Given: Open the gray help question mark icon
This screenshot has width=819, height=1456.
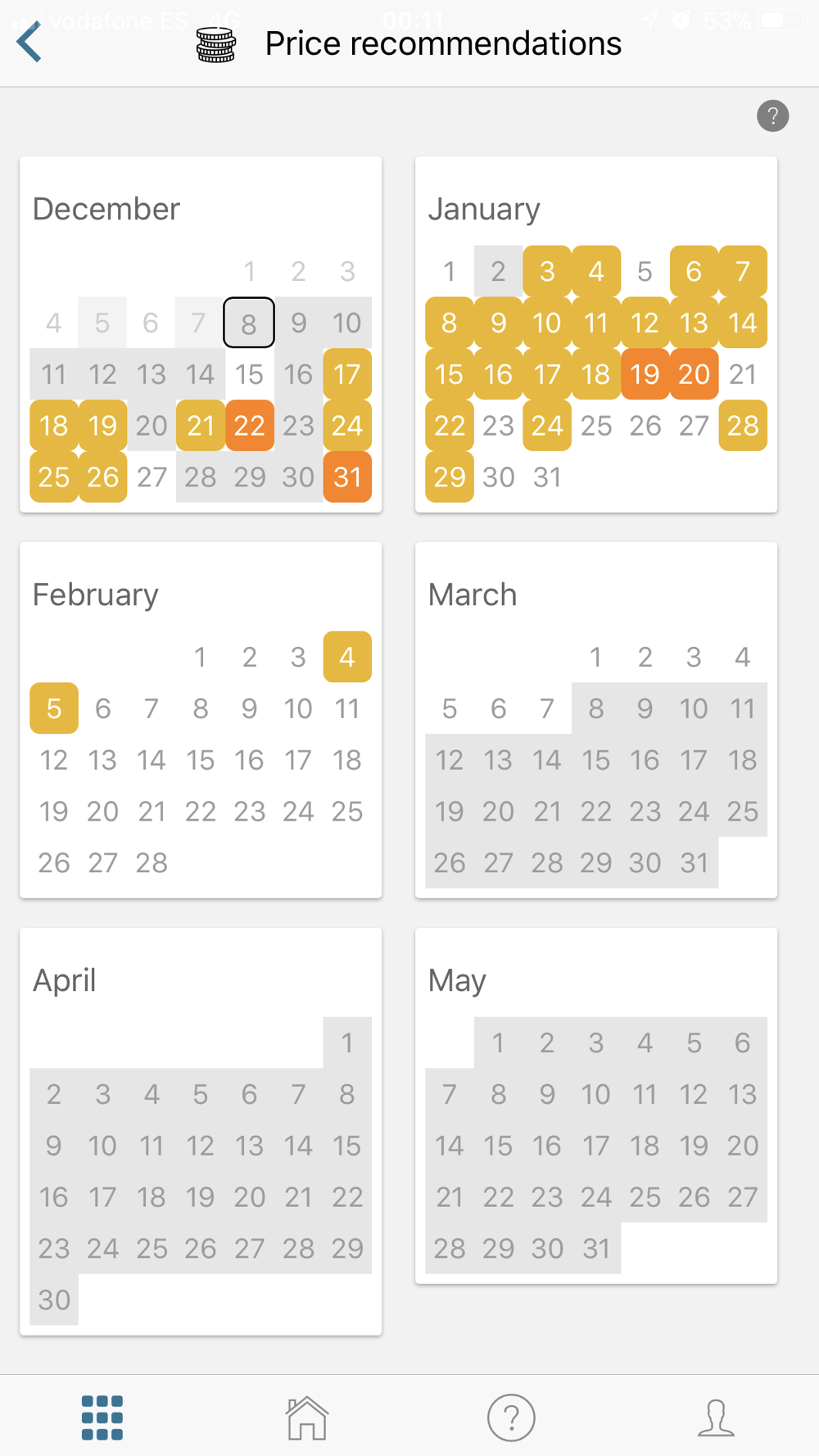Looking at the screenshot, I should (x=772, y=116).
